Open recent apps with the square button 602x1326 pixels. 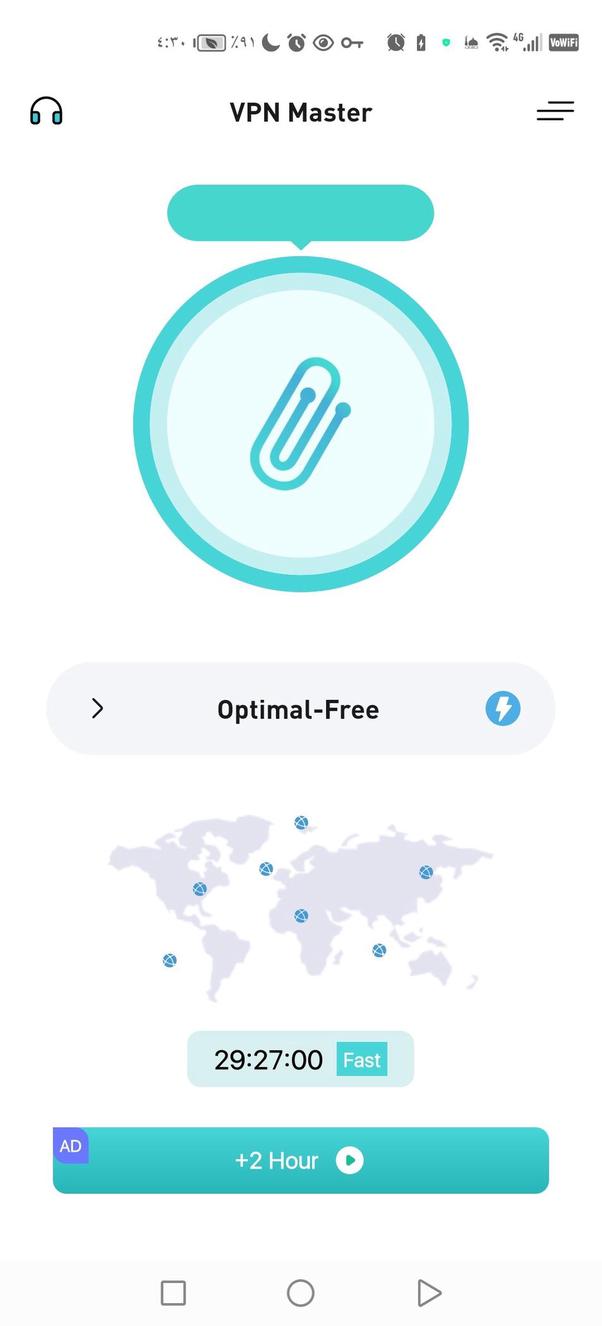(173, 1293)
